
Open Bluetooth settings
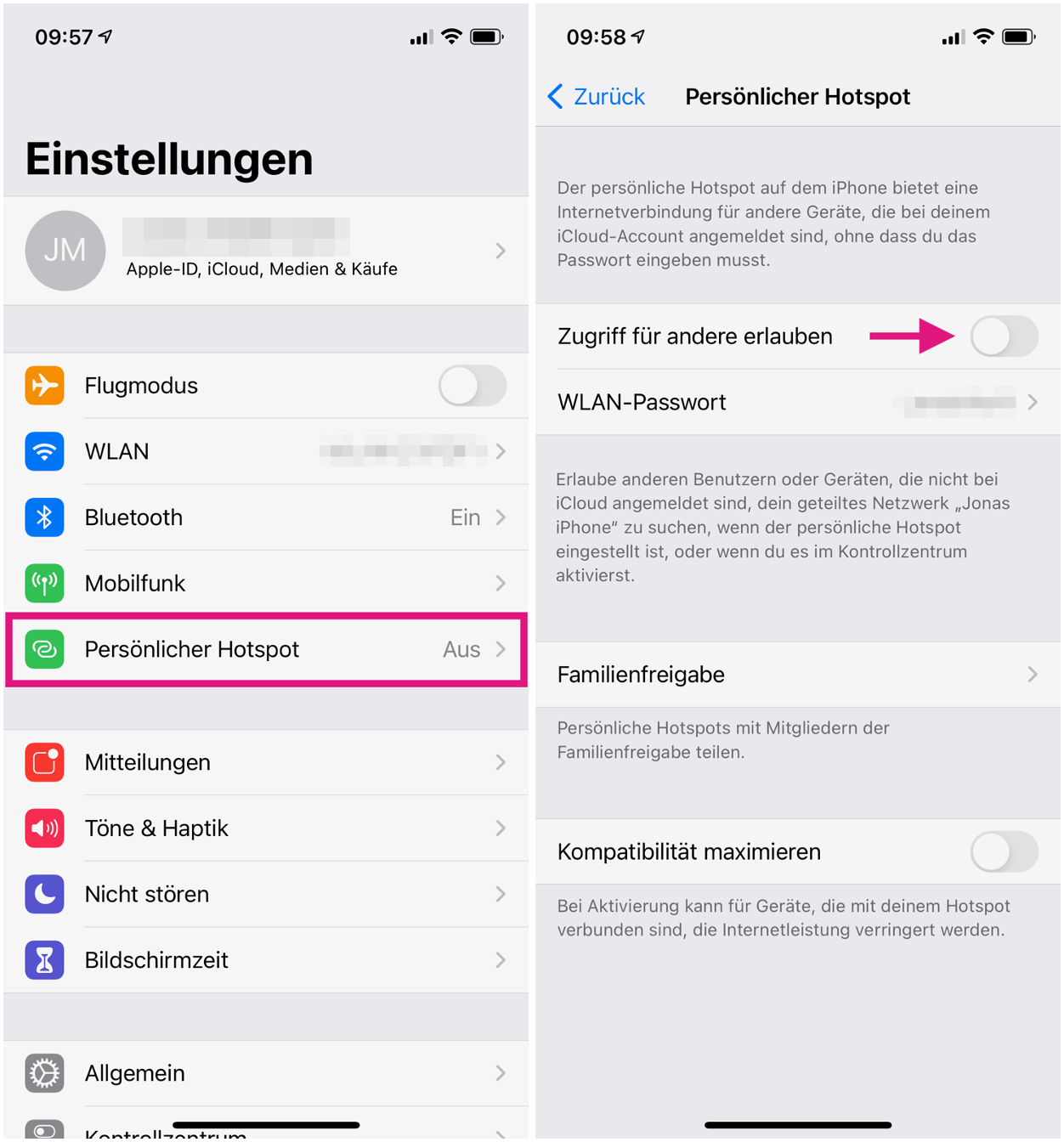pos(265,517)
